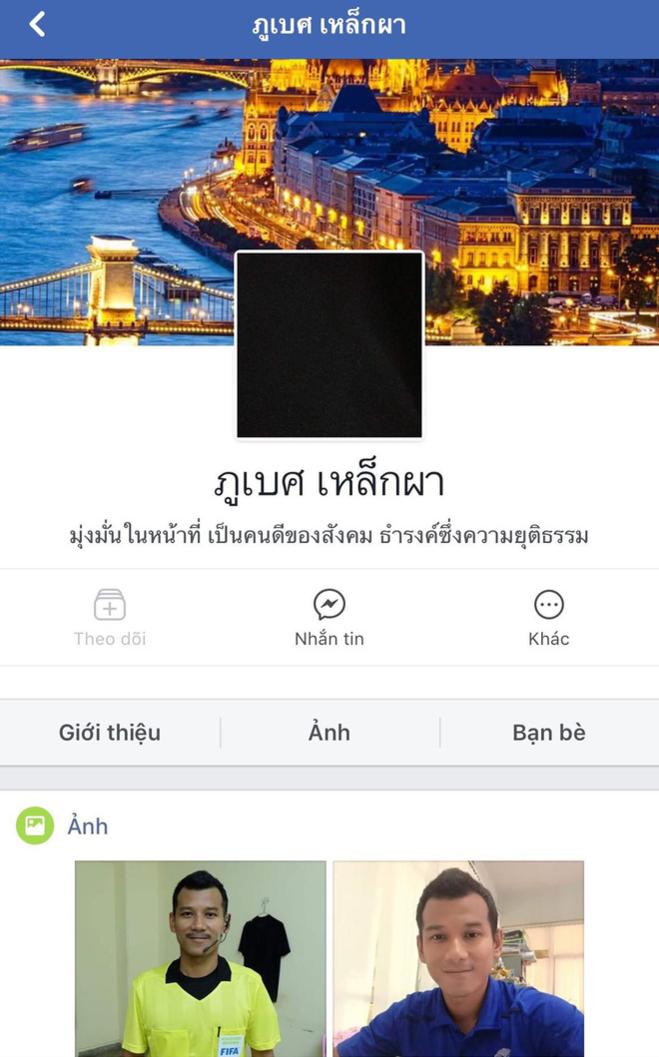Switch to the Giới thiệu tab
This screenshot has height=1057, width=659.
coord(110,732)
